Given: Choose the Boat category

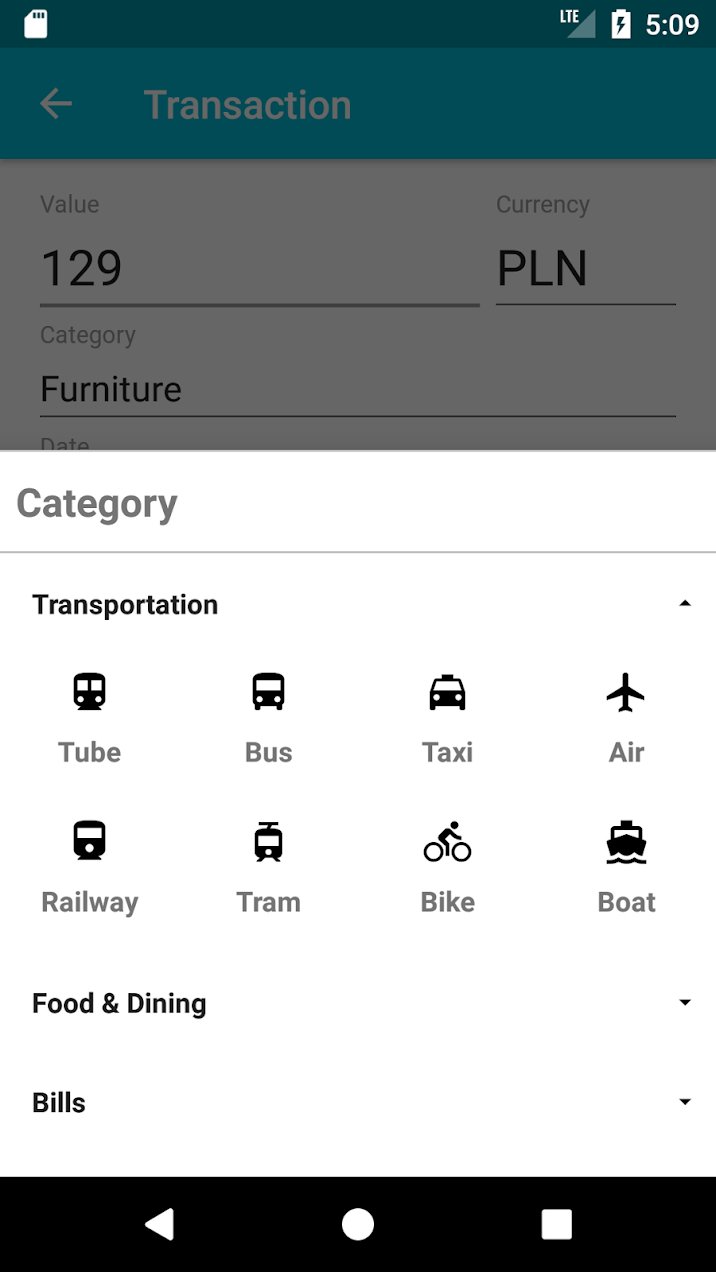Looking at the screenshot, I should [626, 868].
